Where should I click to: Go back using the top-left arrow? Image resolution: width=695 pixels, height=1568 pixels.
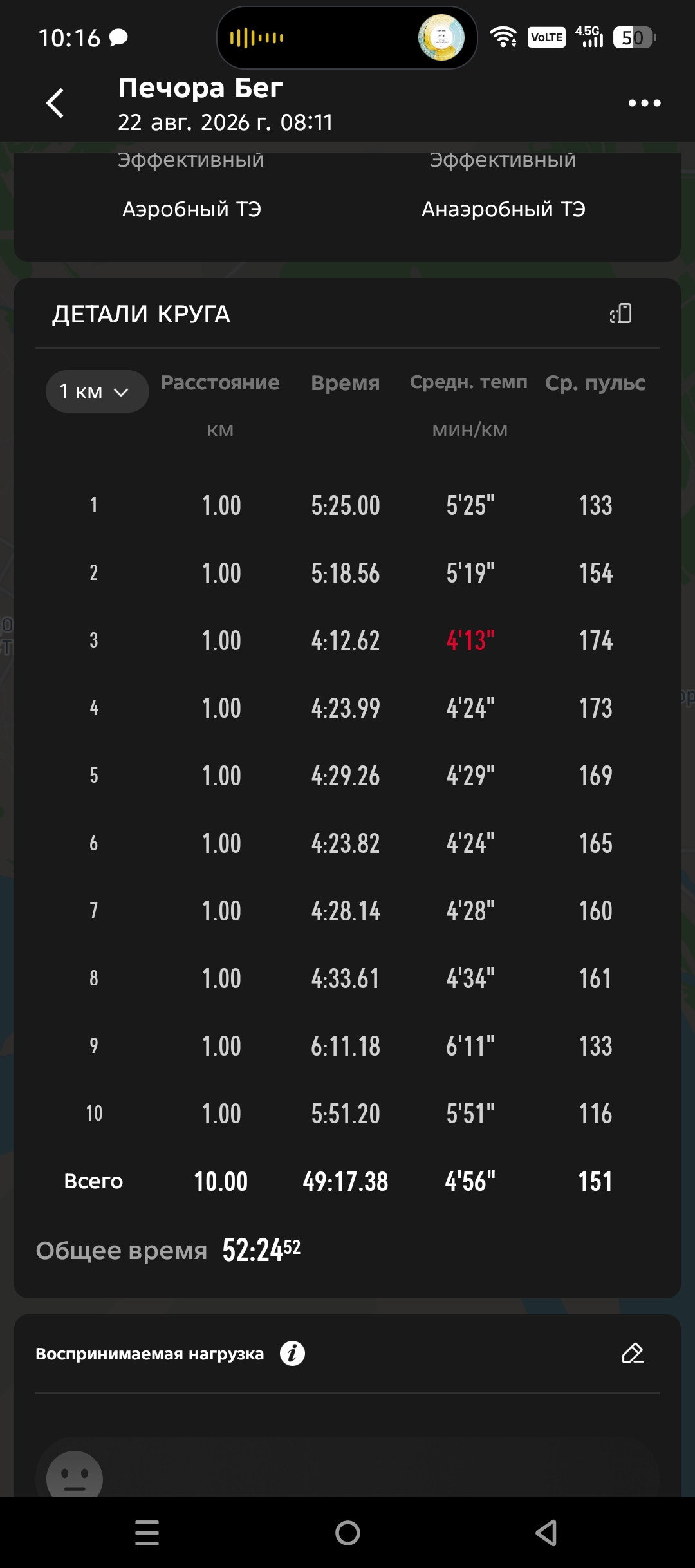(55, 103)
